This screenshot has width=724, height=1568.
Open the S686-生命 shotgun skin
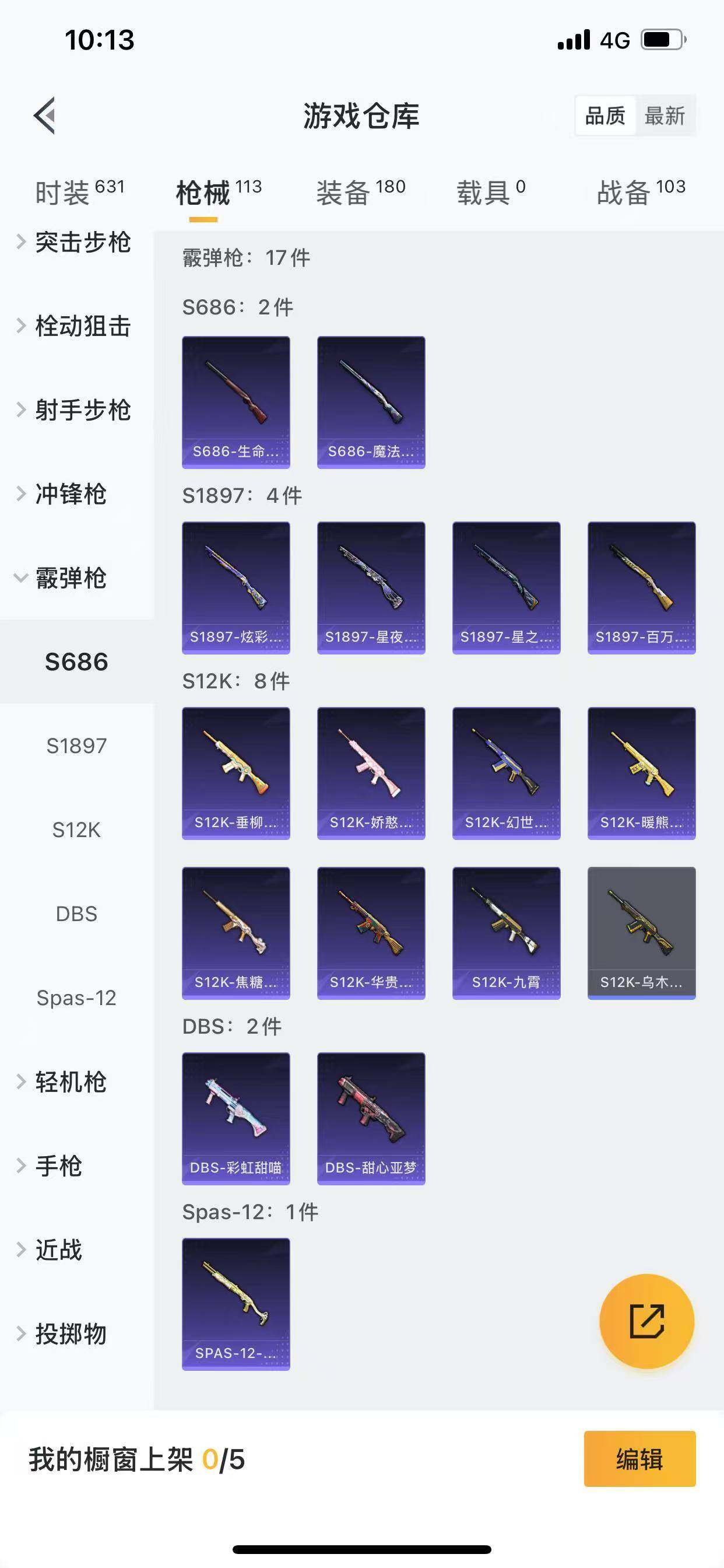click(x=236, y=402)
